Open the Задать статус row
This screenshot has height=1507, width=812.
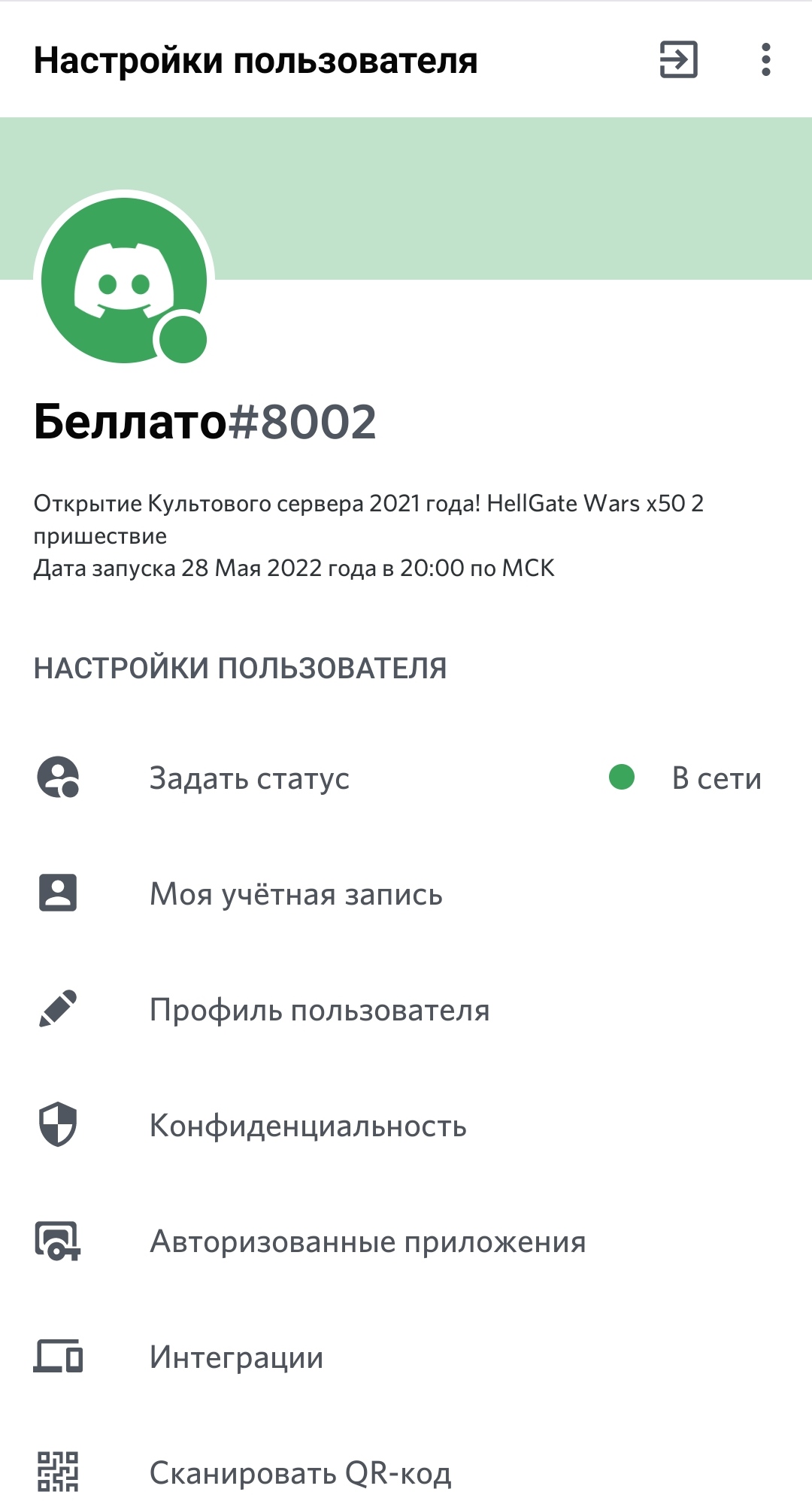coord(406,778)
